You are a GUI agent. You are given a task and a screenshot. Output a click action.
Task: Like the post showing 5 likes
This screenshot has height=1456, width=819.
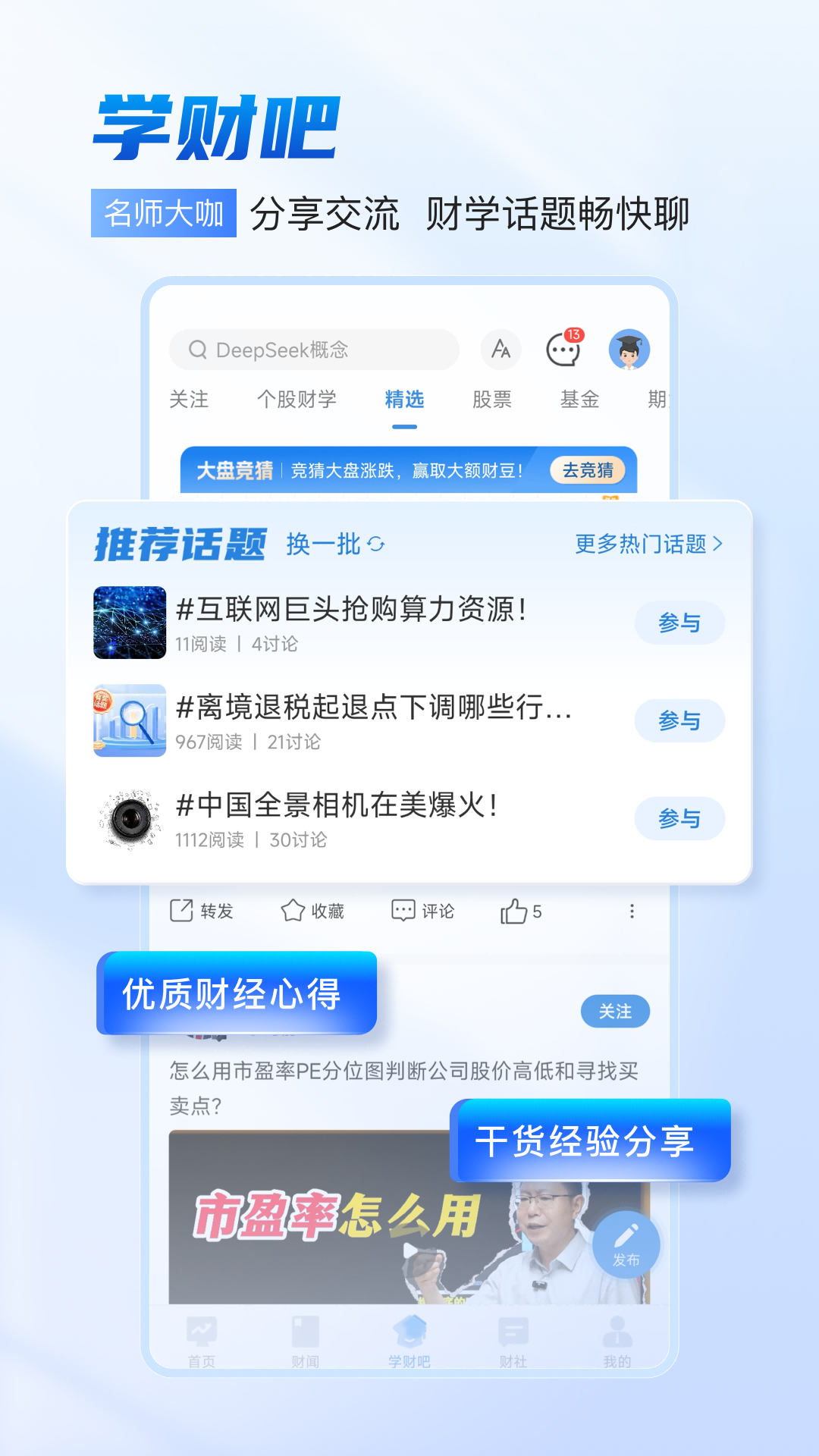[x=521, y=912]
